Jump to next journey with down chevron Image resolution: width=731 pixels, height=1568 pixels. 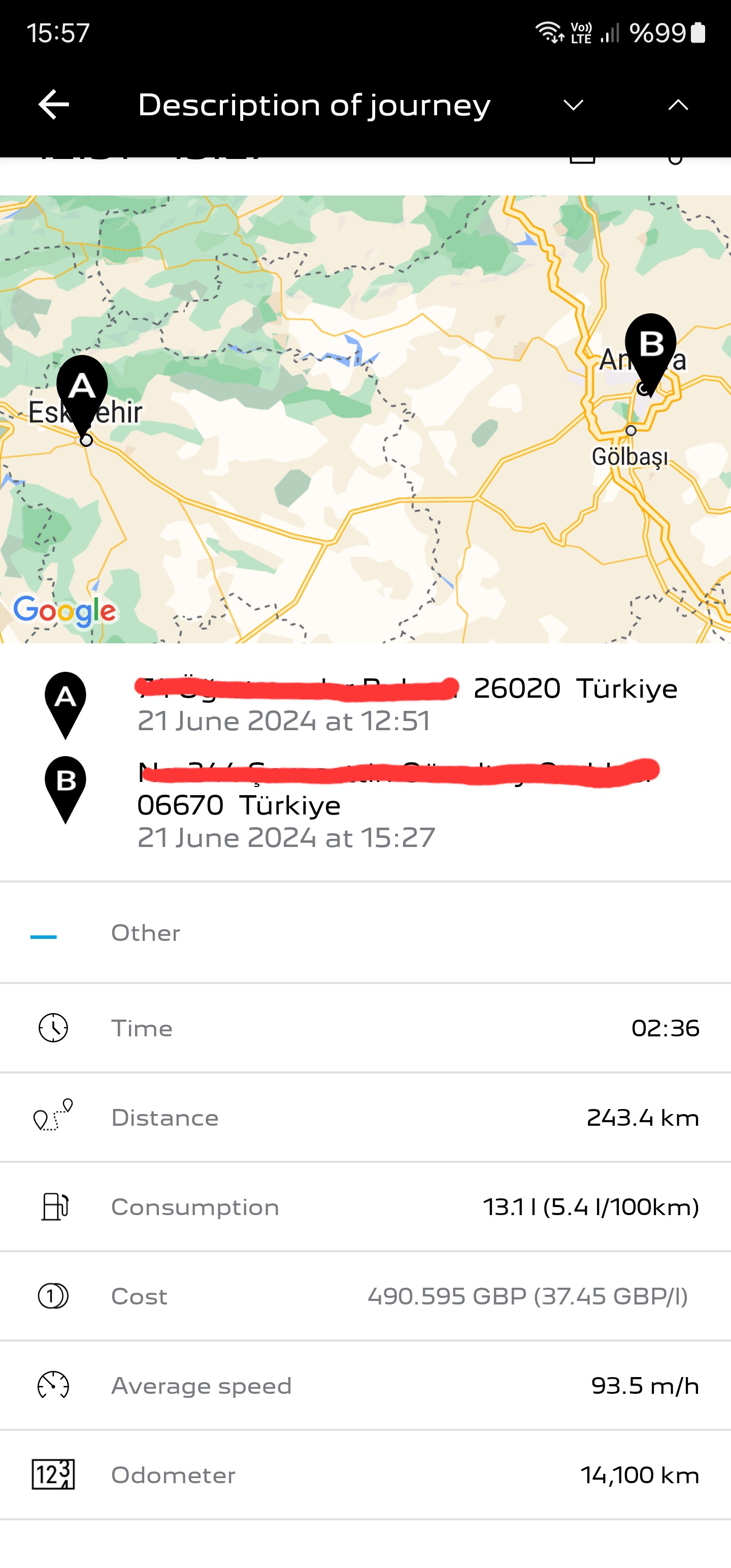573,105
